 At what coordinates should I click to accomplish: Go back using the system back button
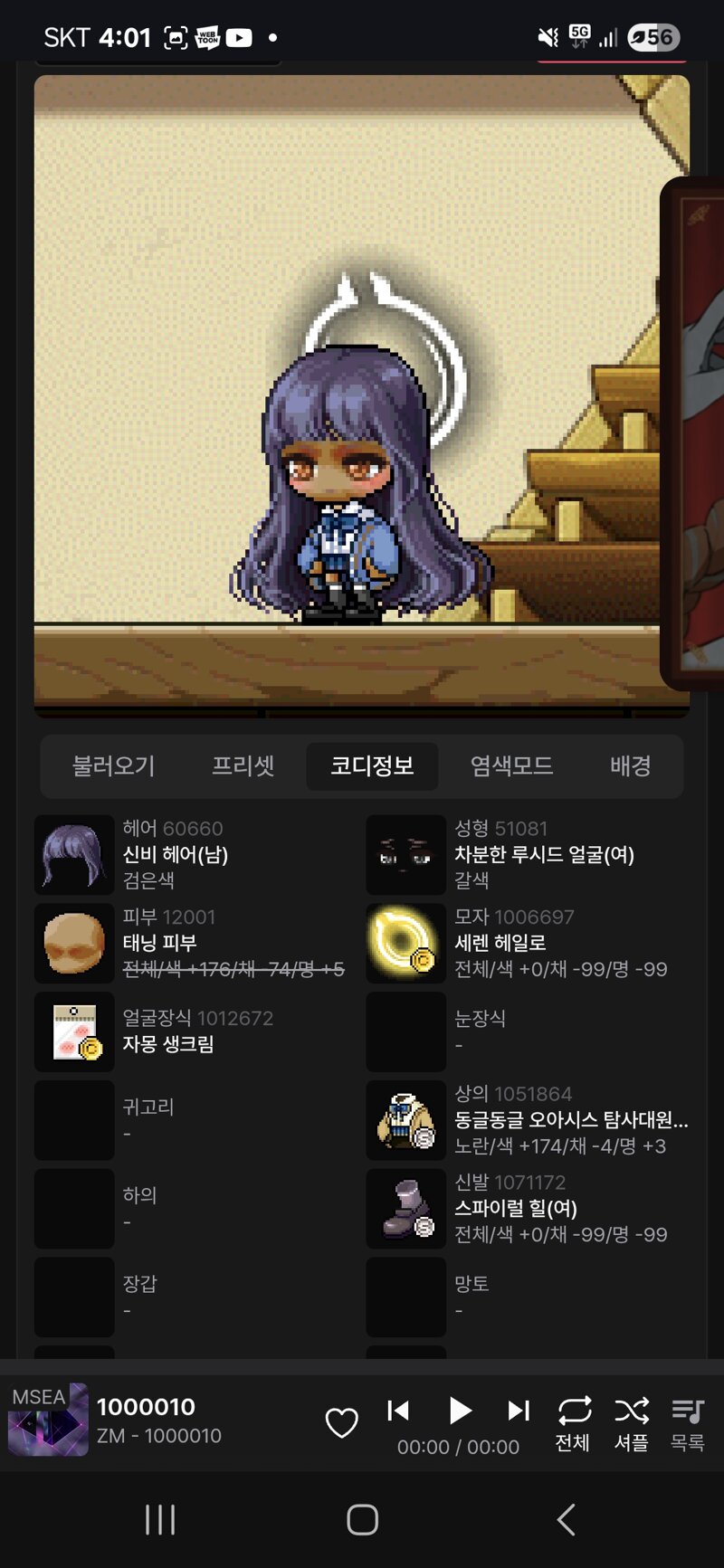[567, 1519]
